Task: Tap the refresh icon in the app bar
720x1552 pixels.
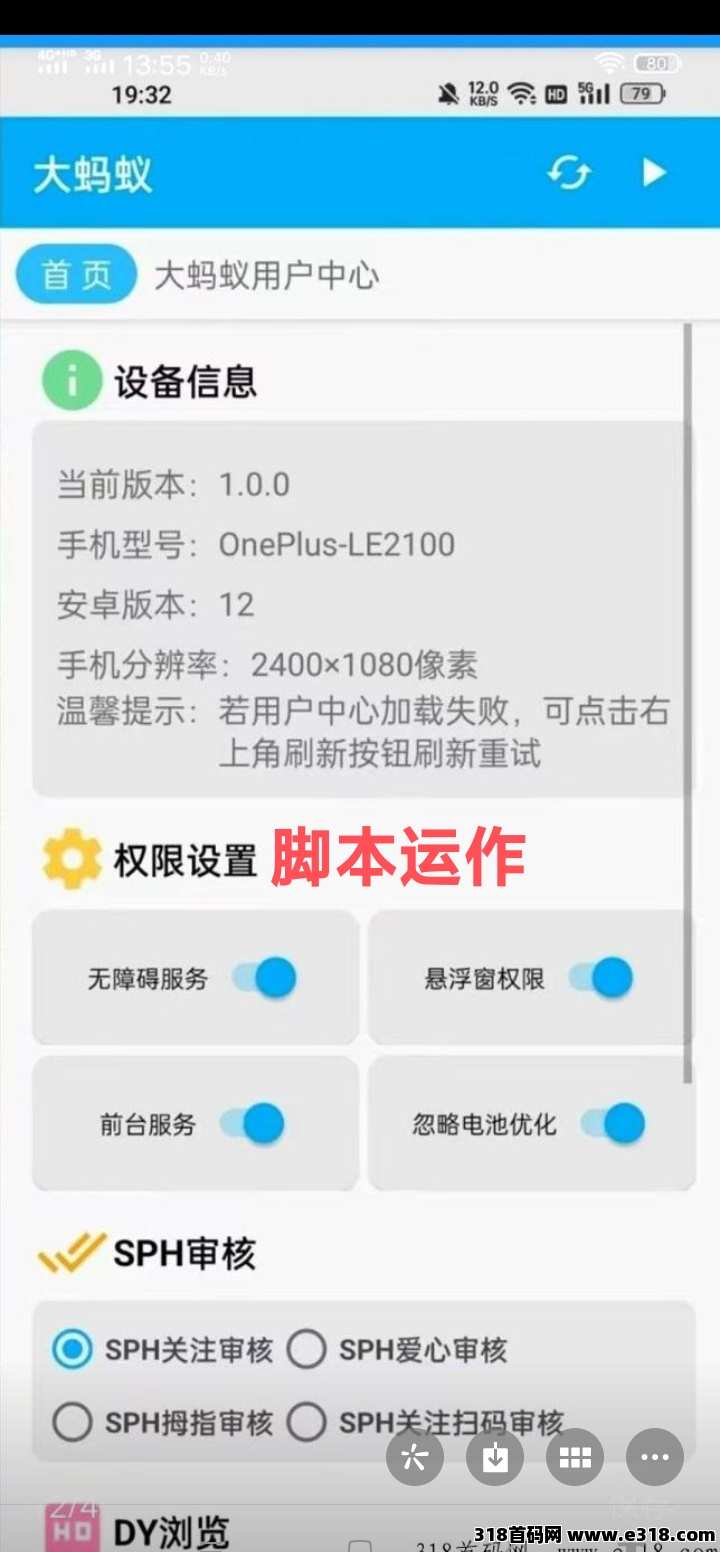Action: coord(568,173)
